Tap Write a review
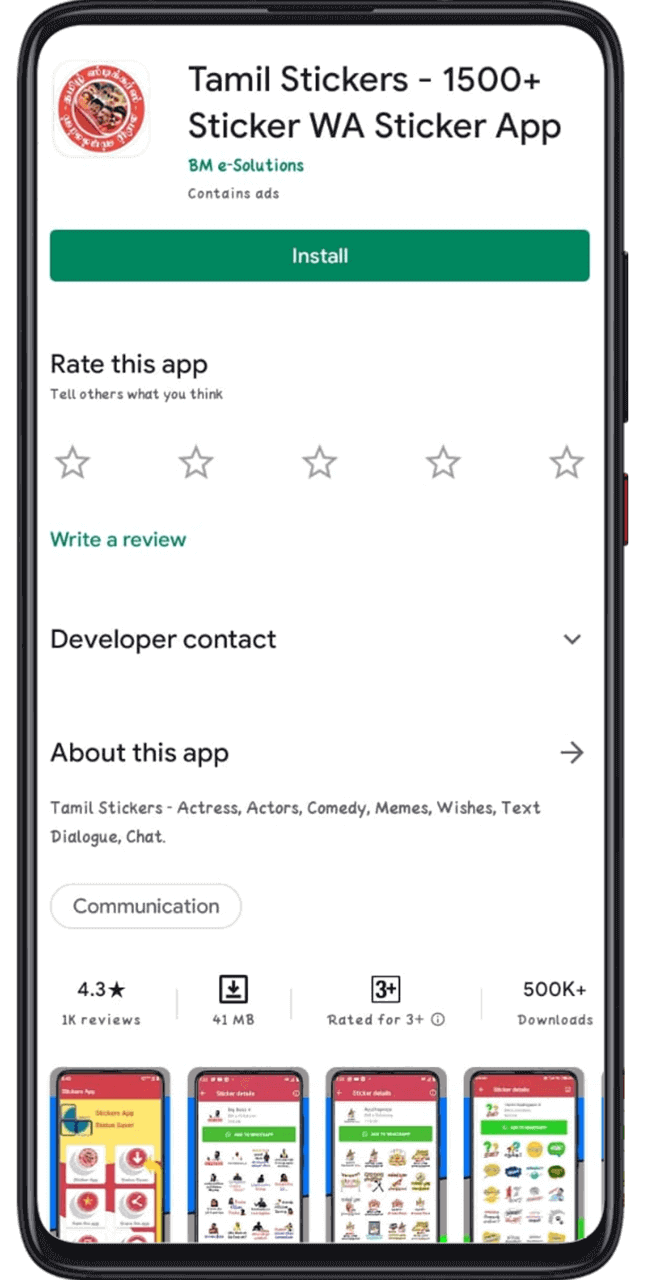 [x=118, y=539]
